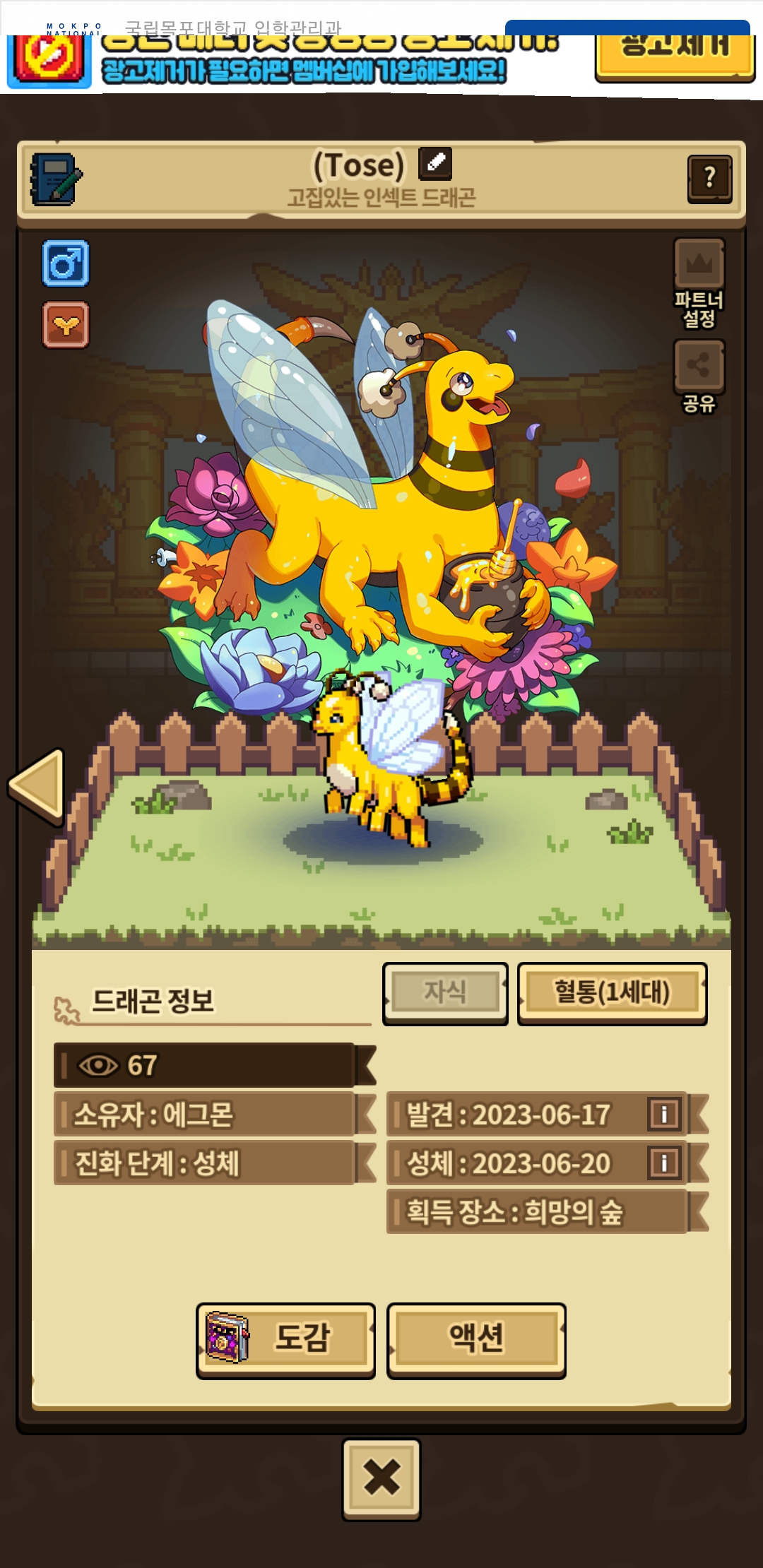Image resolution: width=763 pixels, height=1568 pixels.
Task: Open the 자식 tab
Action: coord(445,993)
